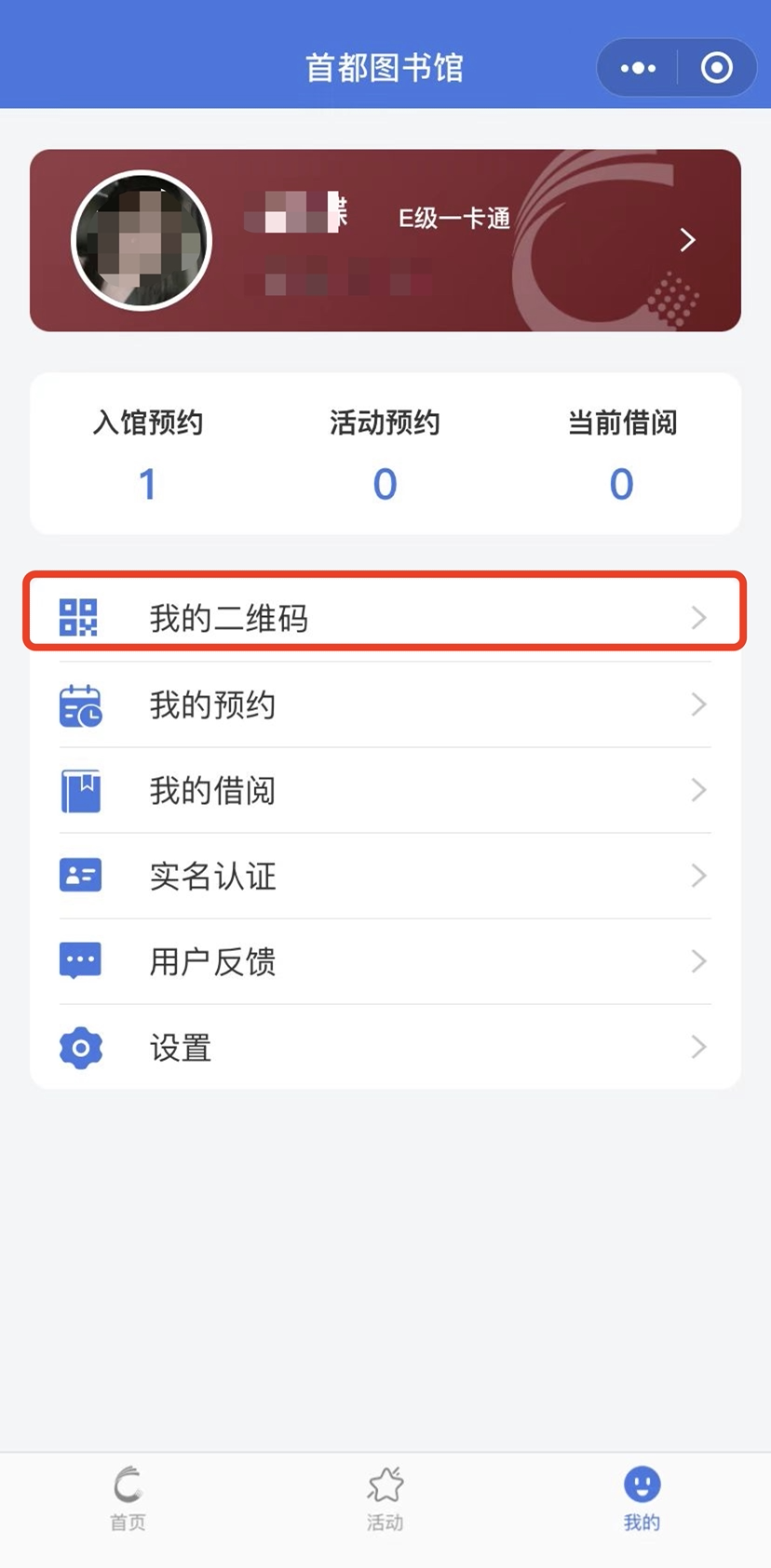771x1568 pixels.
Task: Switch to the 首页 tab
Action: pyautogui.click(x=128, y=1498)
